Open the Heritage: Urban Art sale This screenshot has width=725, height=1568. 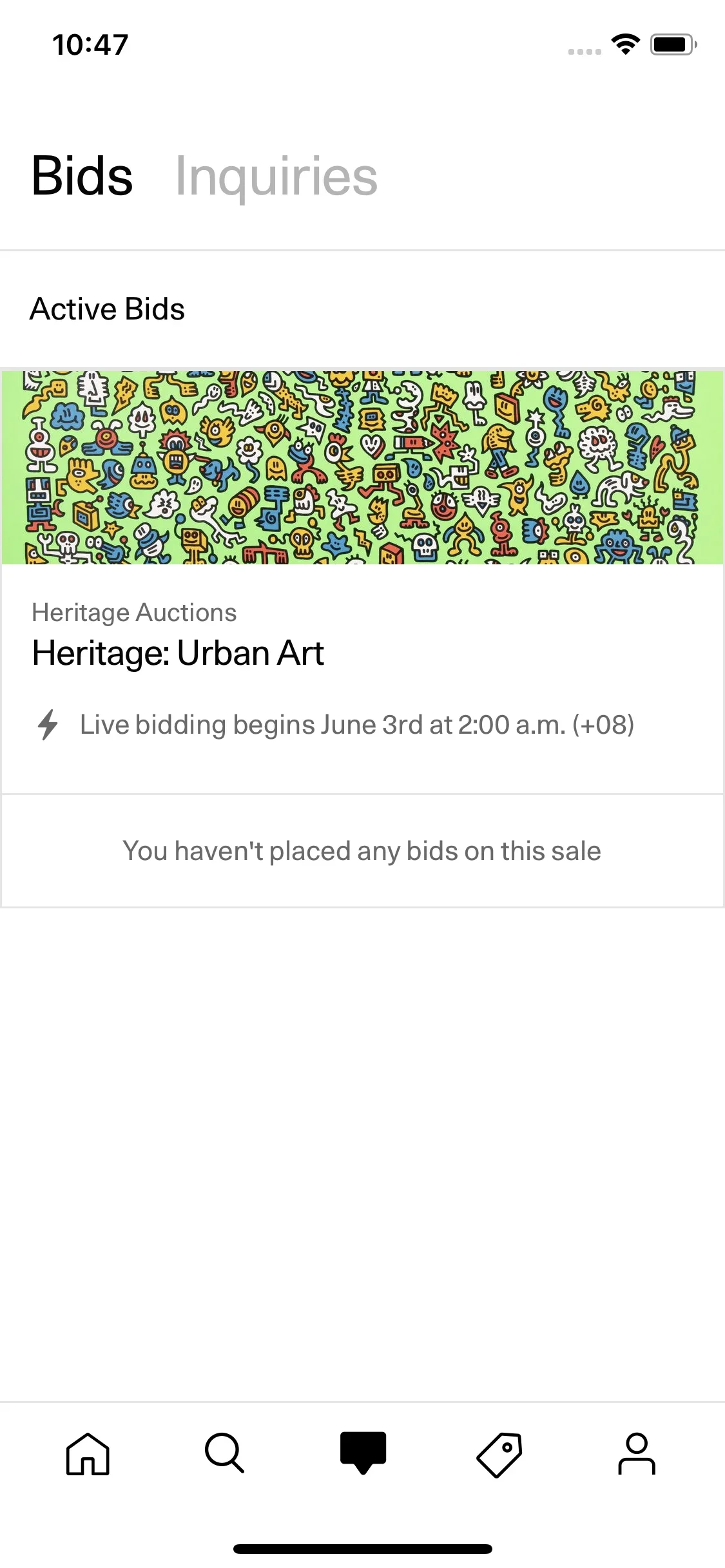(179, 652)
